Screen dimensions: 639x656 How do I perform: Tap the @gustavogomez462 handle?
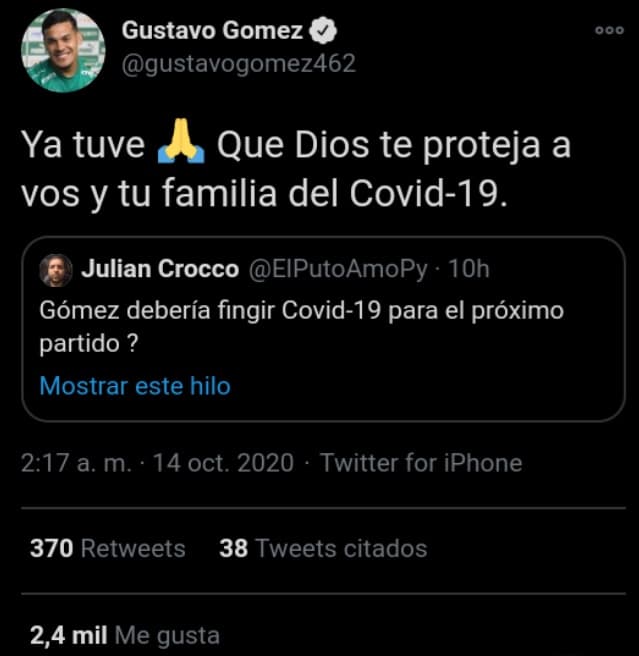pos(238,63)
